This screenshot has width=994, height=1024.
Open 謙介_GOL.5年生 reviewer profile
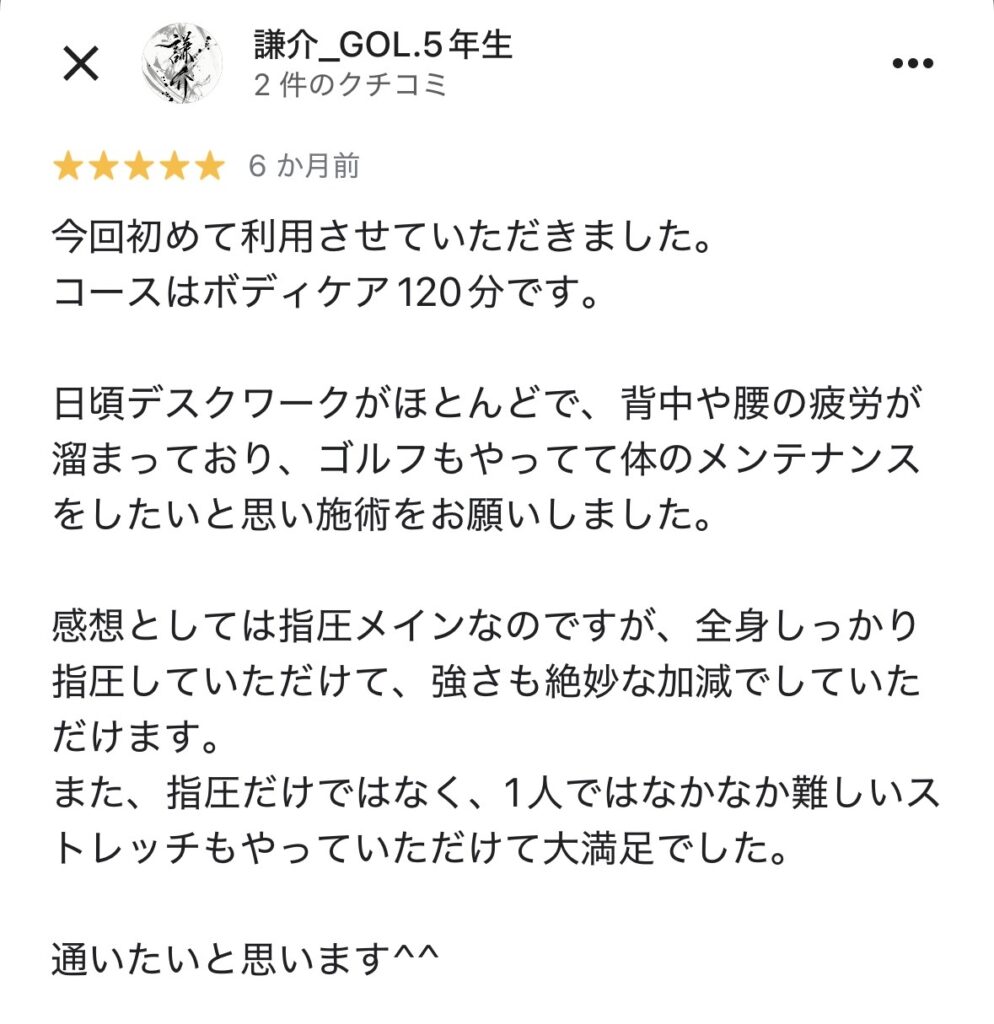[x=383, y=46]
